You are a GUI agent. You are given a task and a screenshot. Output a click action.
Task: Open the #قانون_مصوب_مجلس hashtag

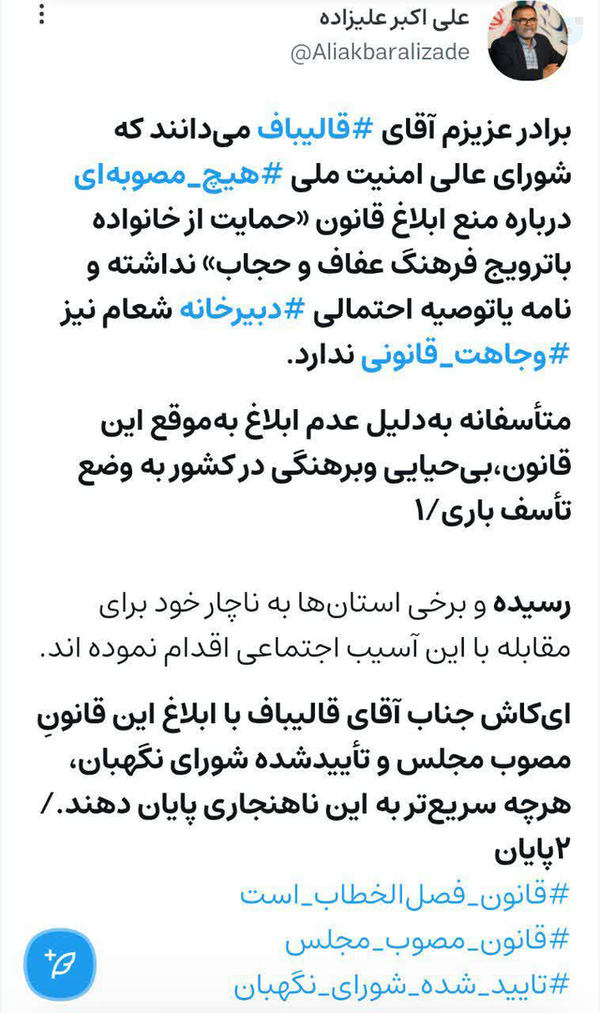[x=427, y=940]
